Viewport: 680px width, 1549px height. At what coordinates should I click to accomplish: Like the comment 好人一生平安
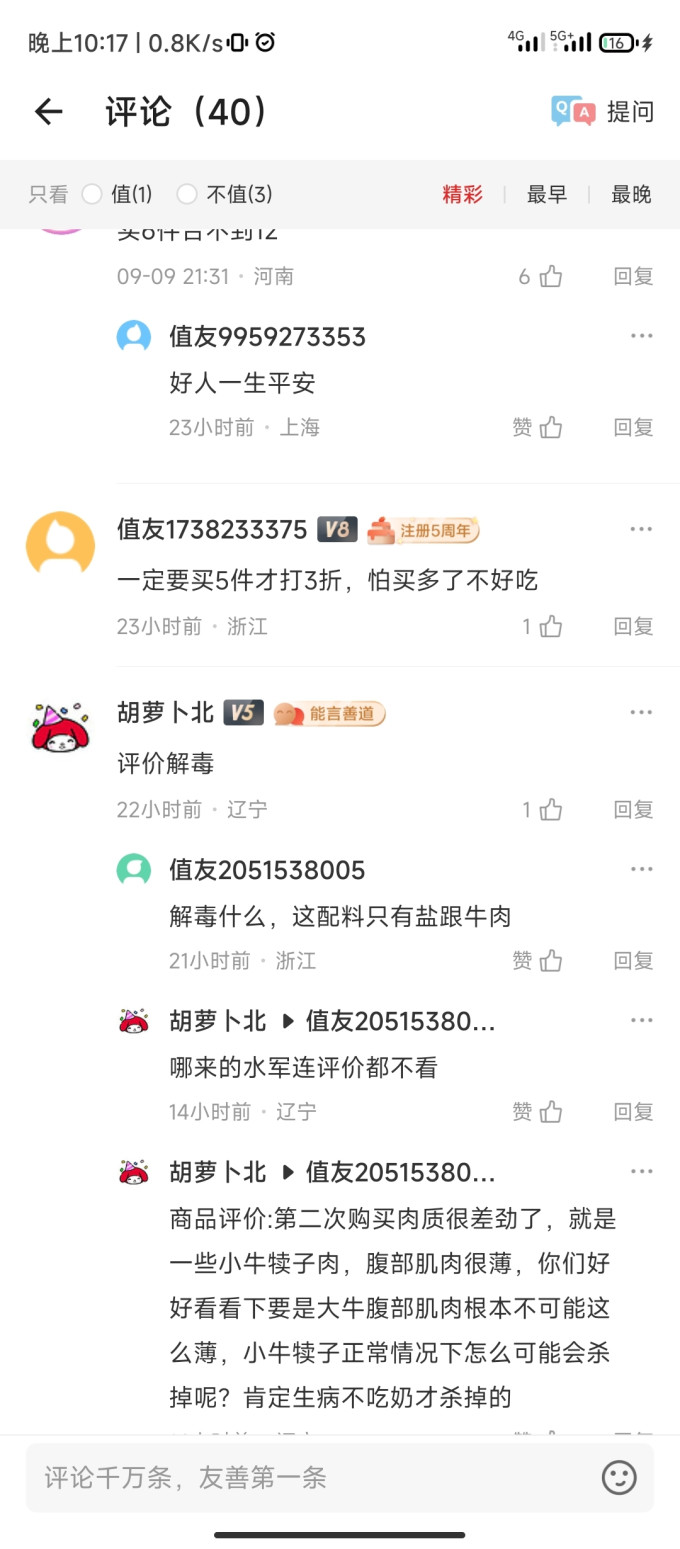[x=538, y=428]
